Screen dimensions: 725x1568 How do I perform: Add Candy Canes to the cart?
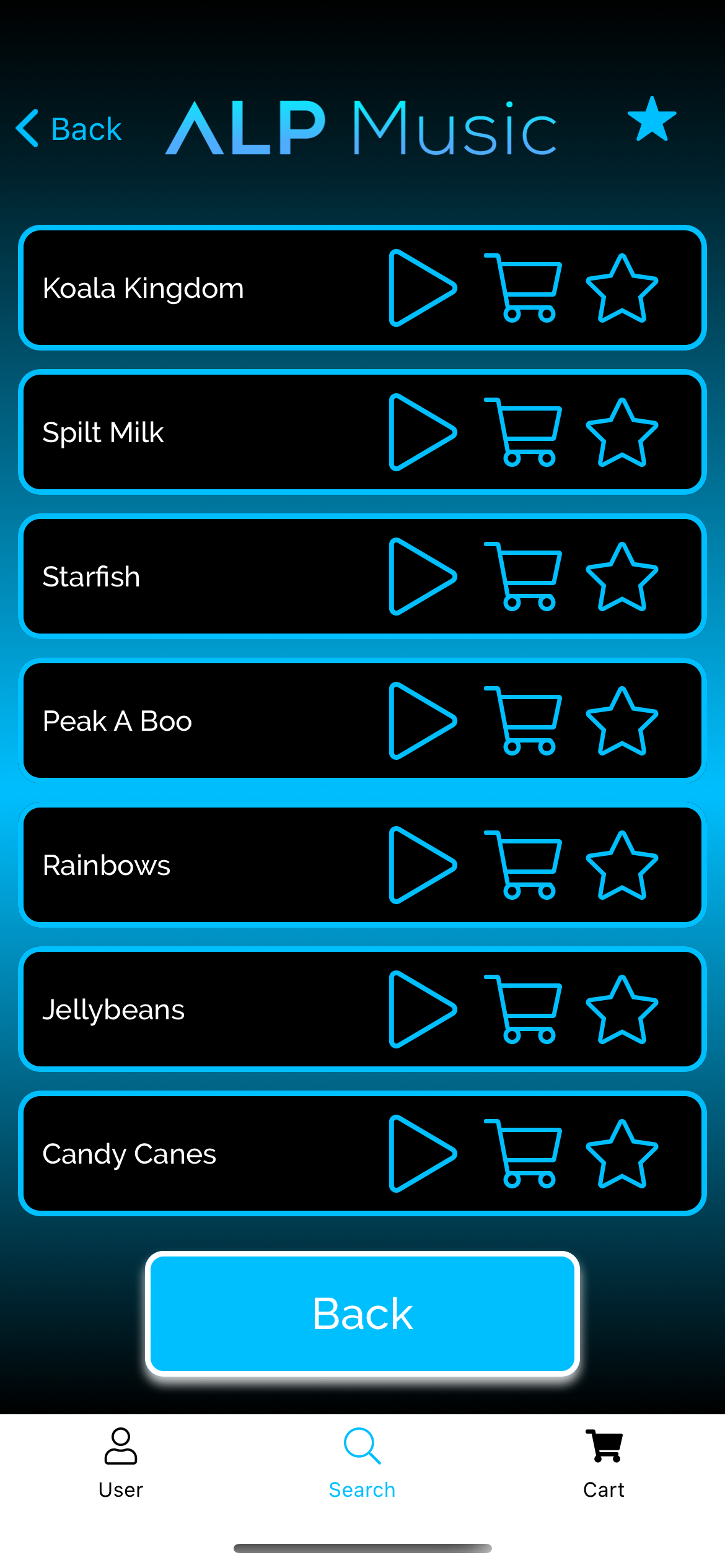pos(524,1154)
